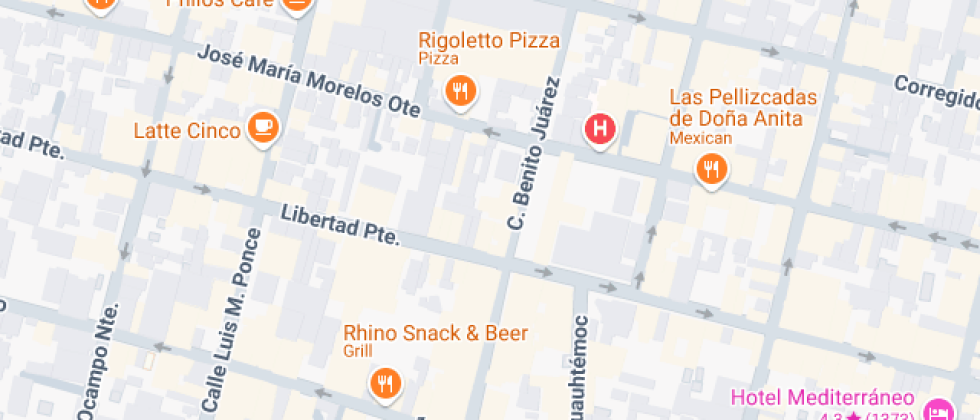Tap the Las Pellizcadas de Doña Anita pin

click(x=711, y=168)
